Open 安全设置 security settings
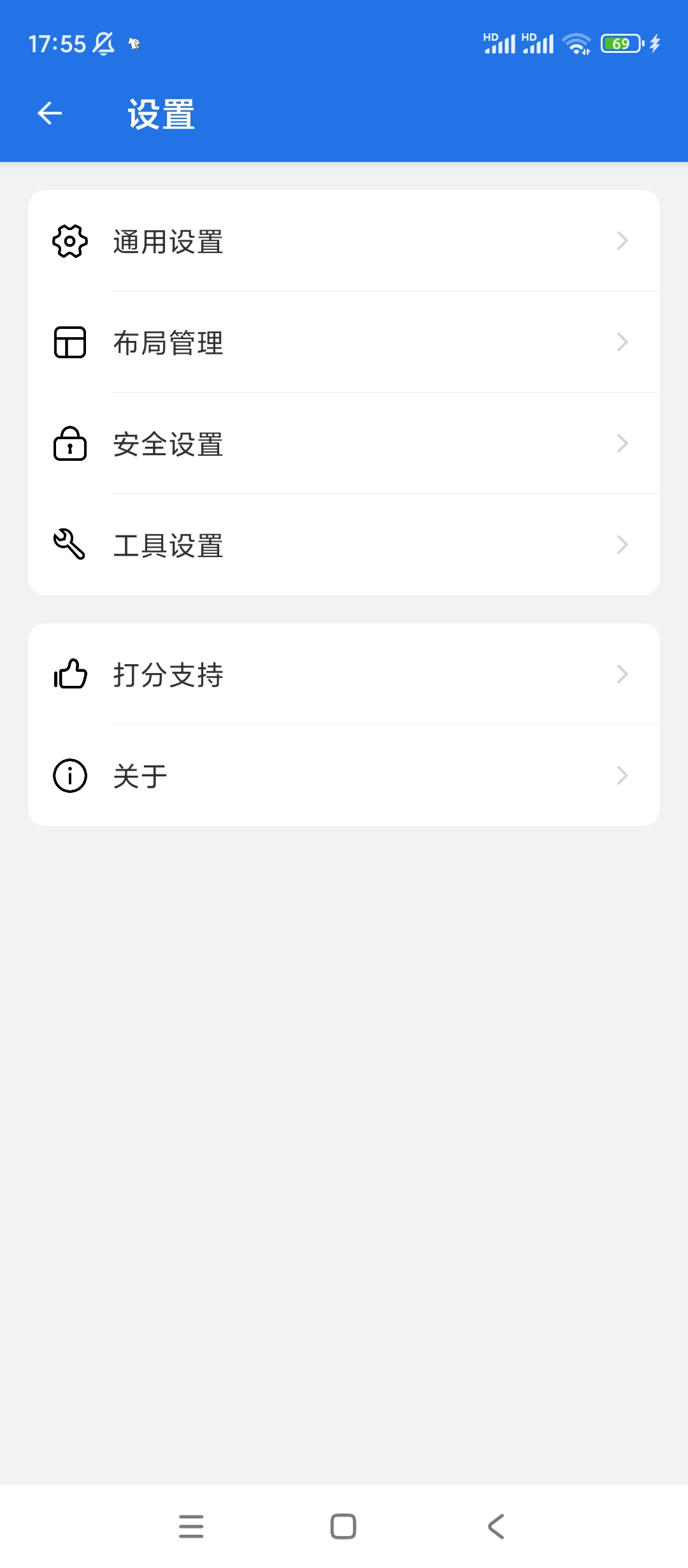Screen dimensions: 688x1568 click(344, 444)
